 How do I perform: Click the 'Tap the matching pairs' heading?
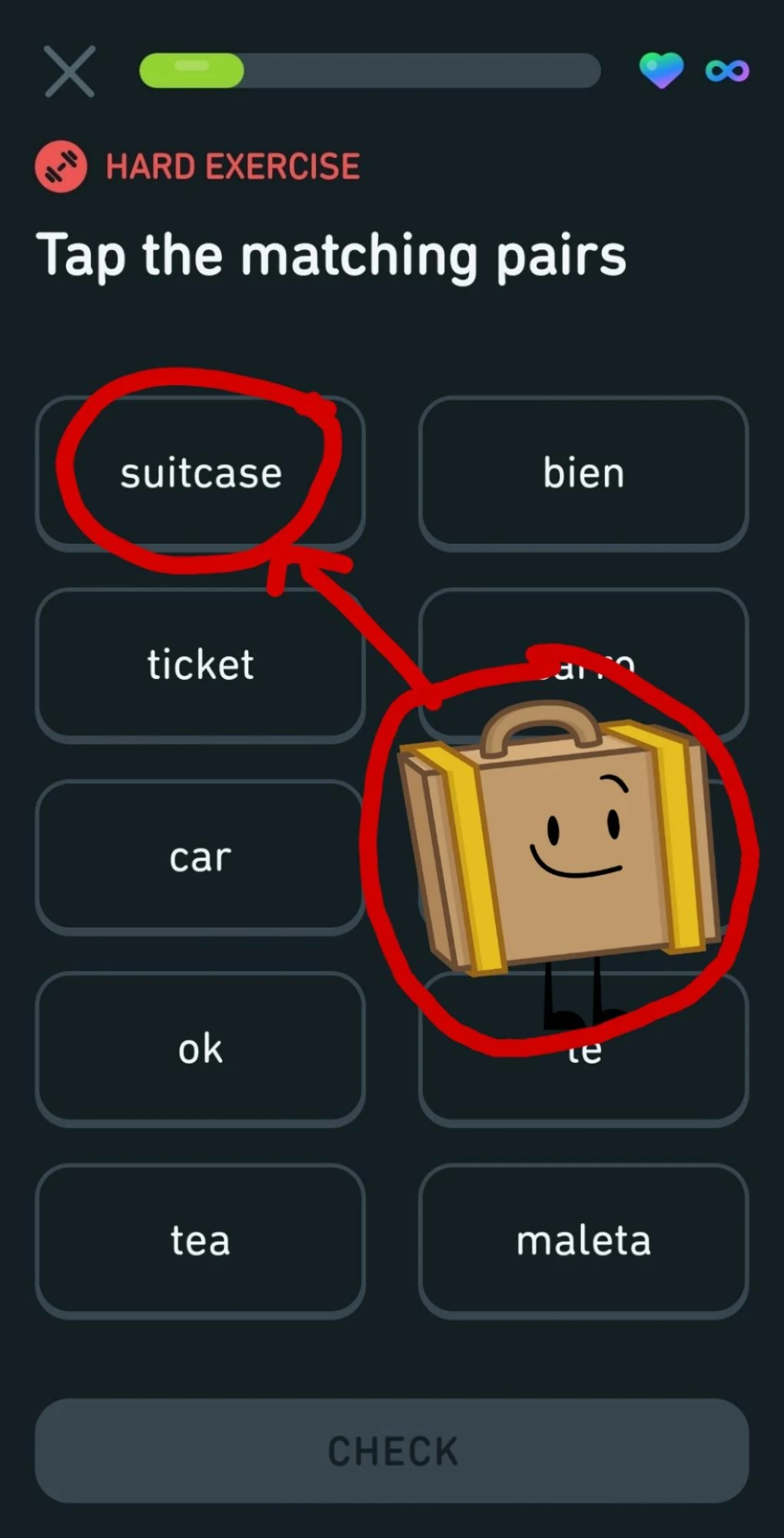(333, 255)
